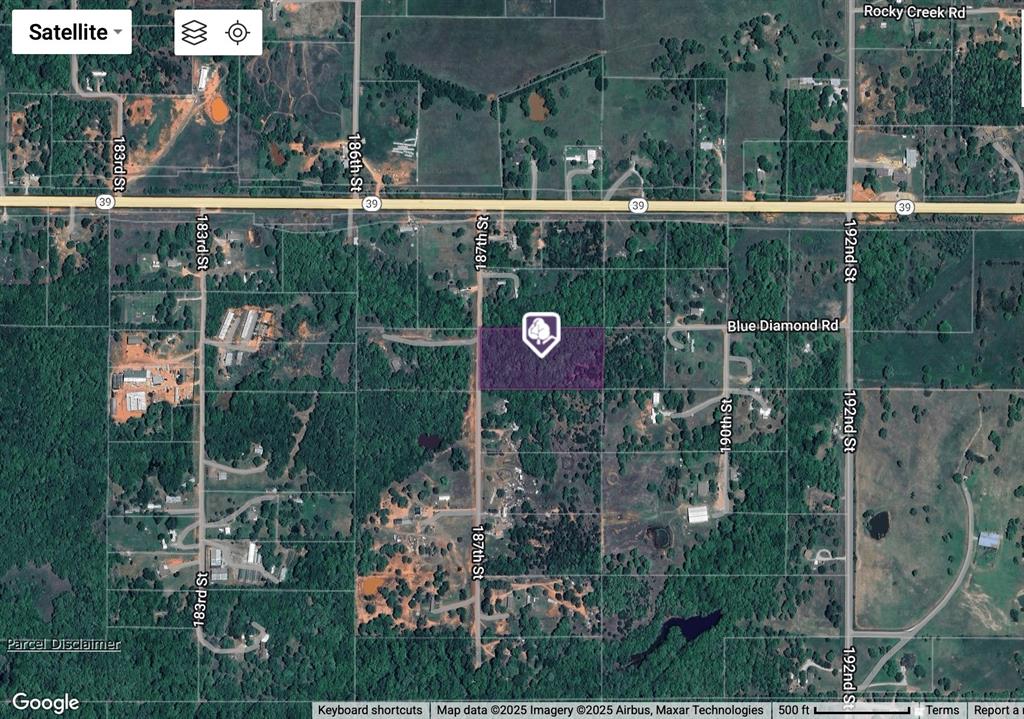Open the map Terms link
Image resolution: width=1024 pixels, height=719 pixels.
click(x=942, y=710)
